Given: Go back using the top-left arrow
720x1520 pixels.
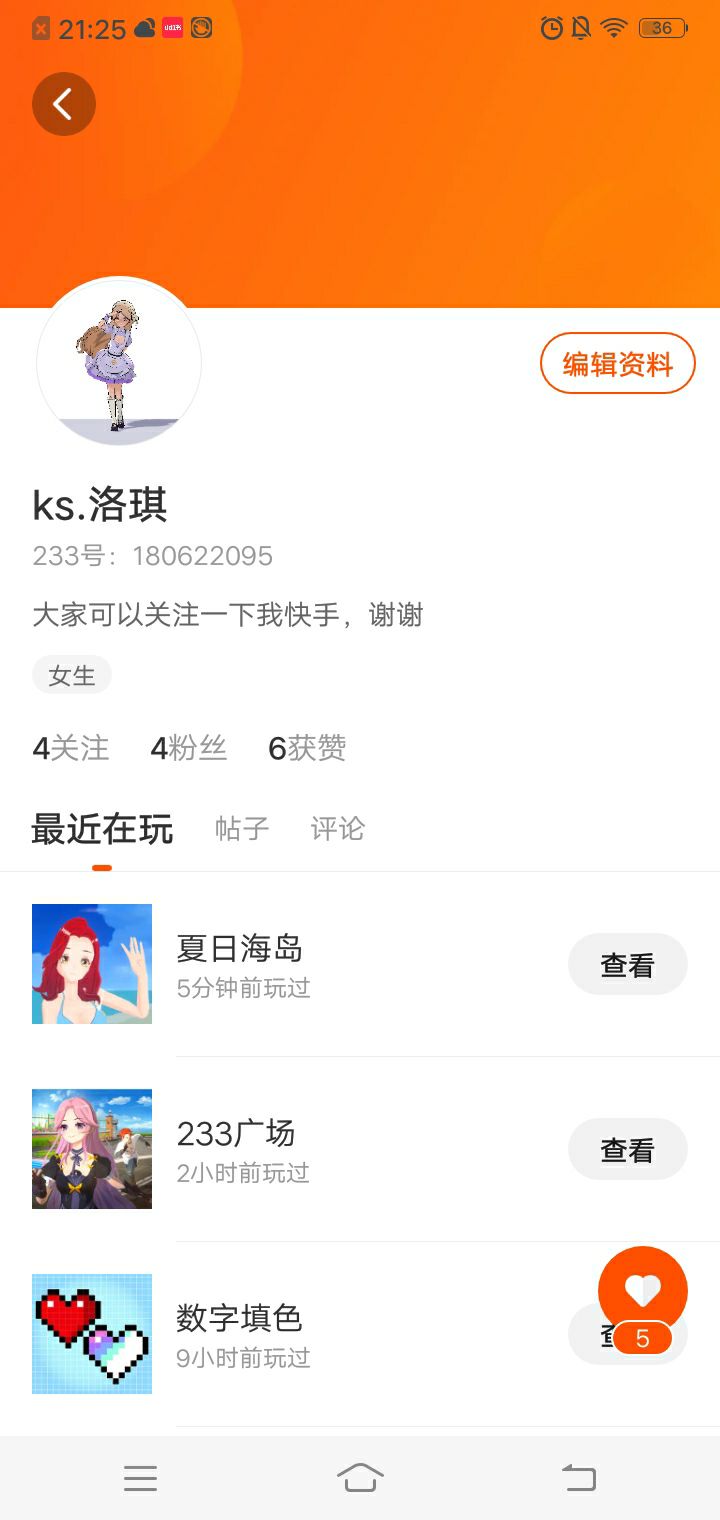Looking at the screenshot, I should pos(63,104).
